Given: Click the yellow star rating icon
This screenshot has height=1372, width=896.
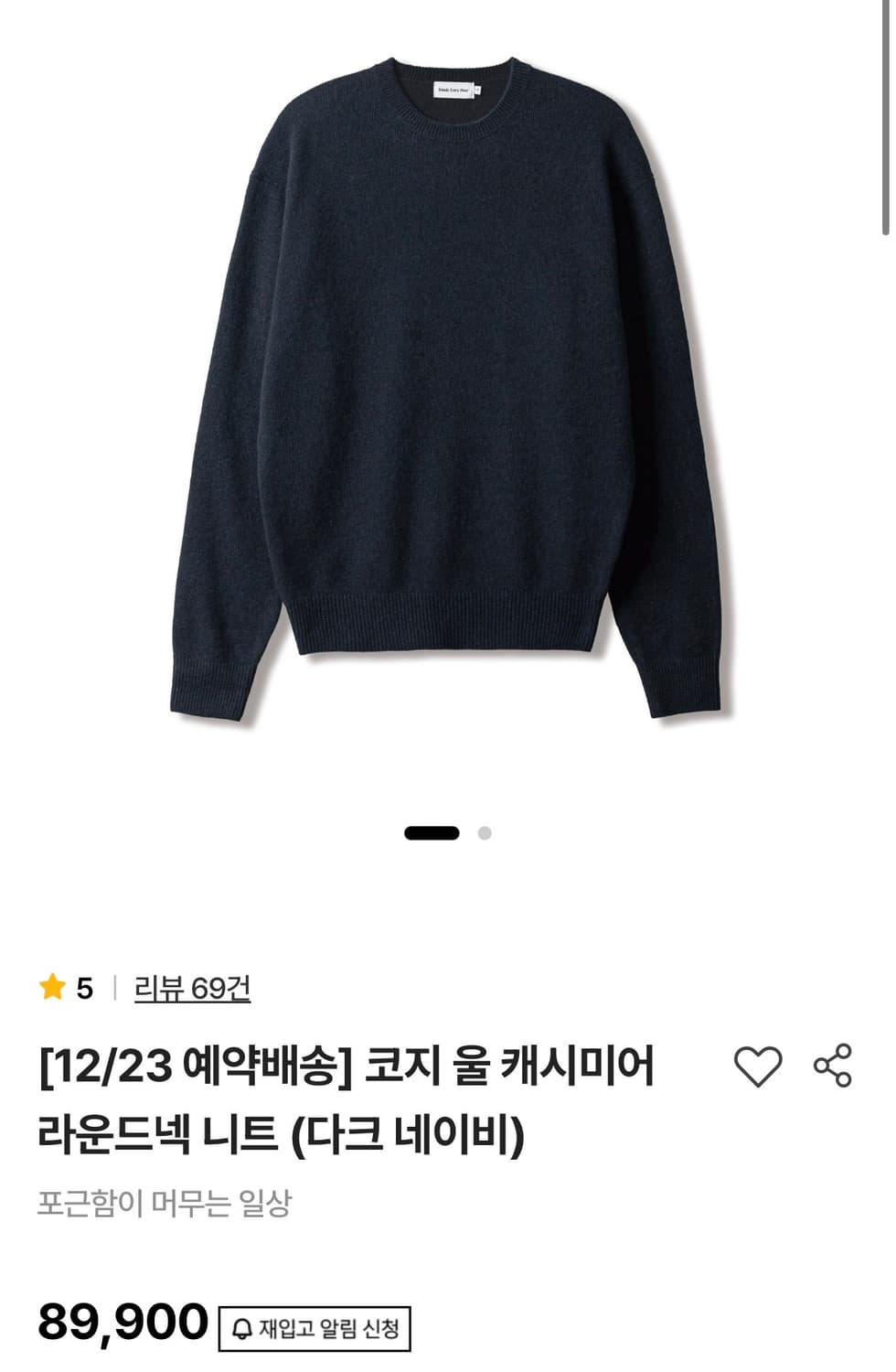Looking at the screenshot, I should [50, 988].
